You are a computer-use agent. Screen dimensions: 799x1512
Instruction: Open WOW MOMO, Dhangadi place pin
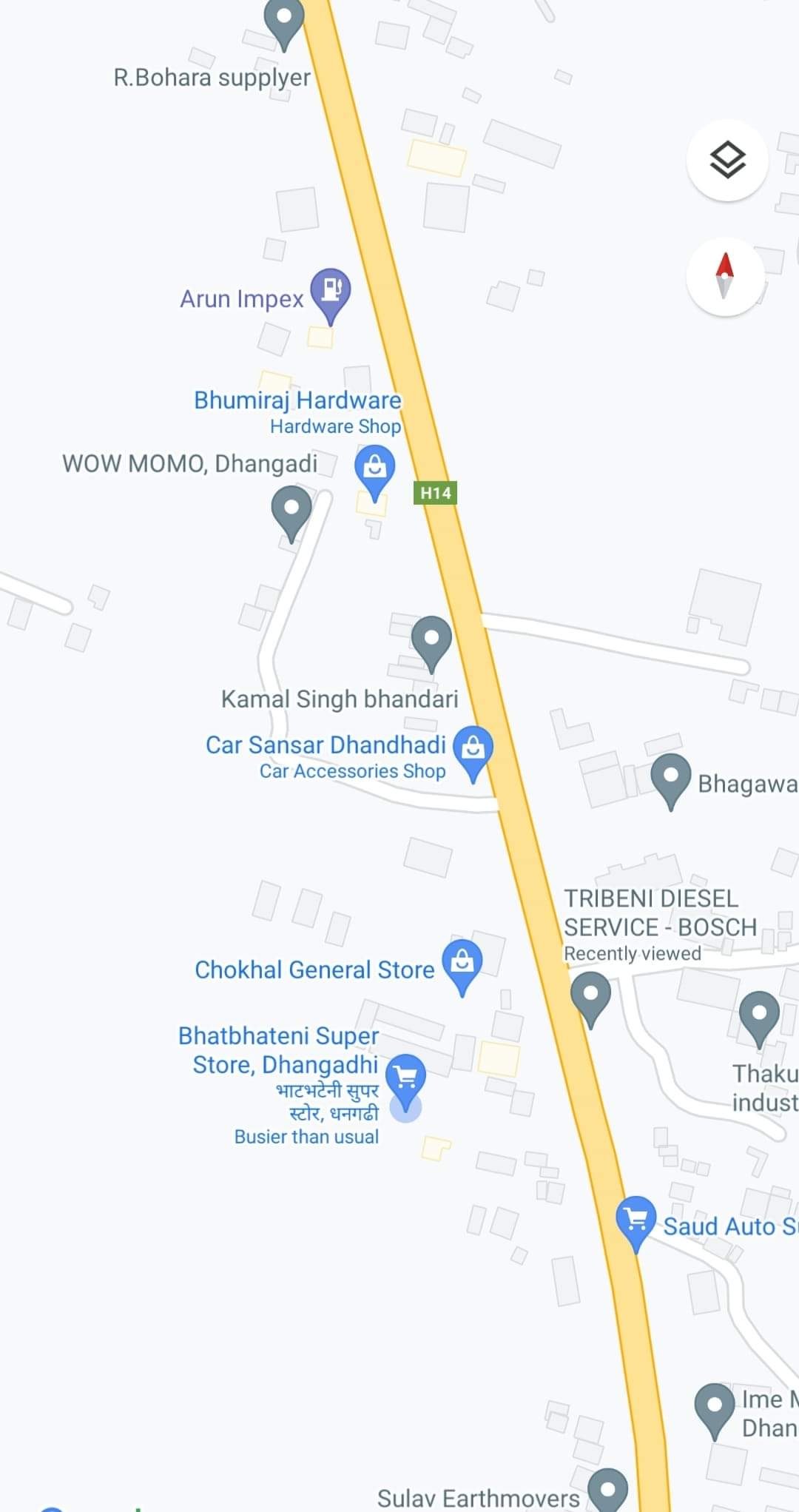point(291,509)
